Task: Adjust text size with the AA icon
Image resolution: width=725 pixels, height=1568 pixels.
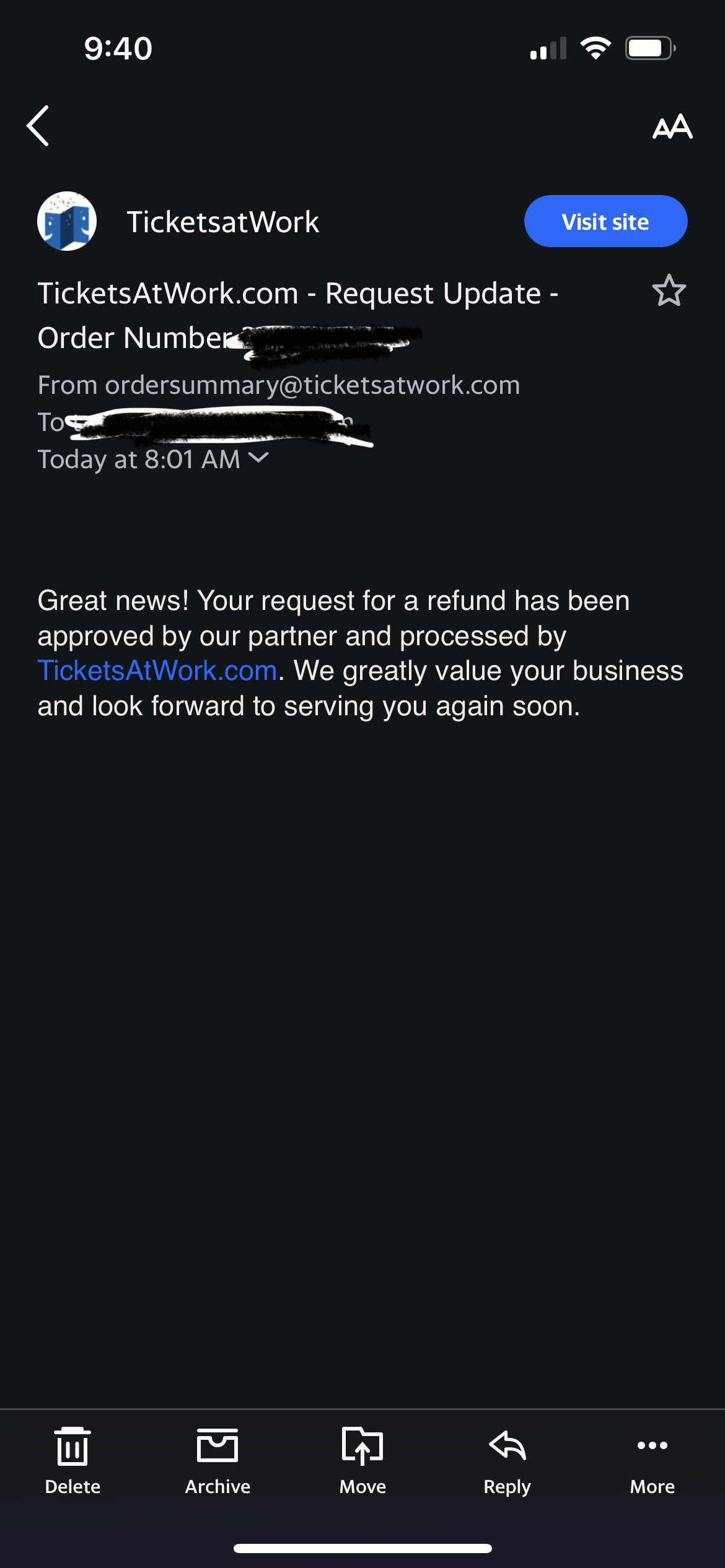Action: [x=672, y=127]
